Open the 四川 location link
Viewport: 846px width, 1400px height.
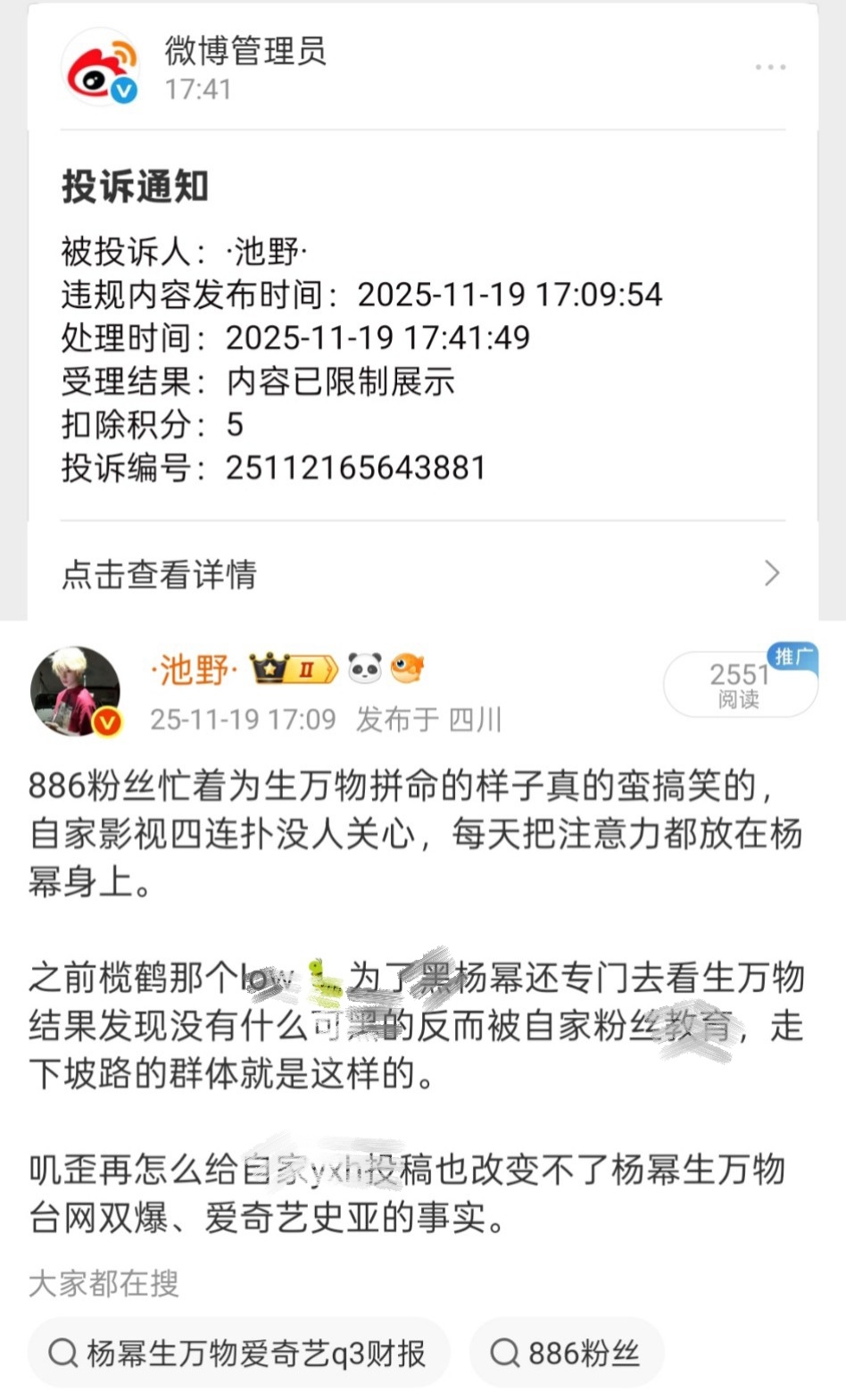tap(477, 719)
